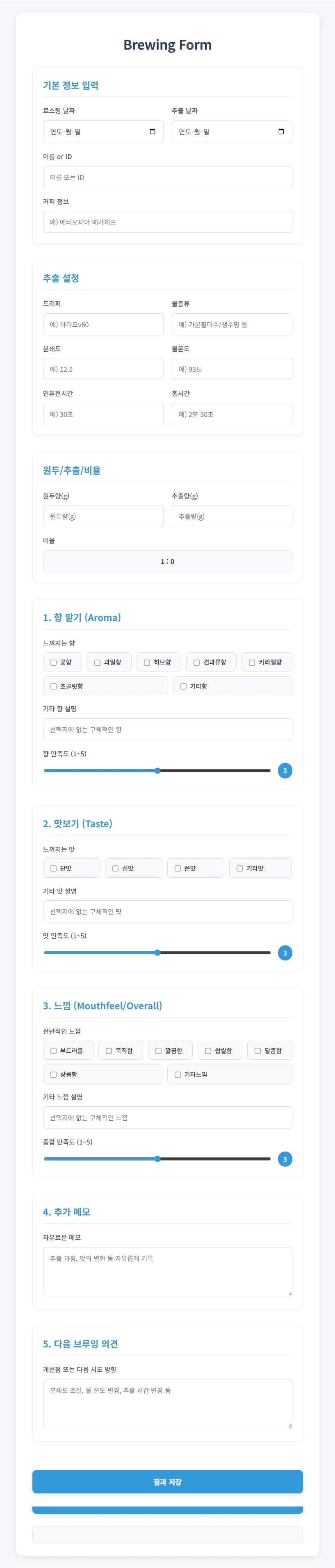Focus the 물온도 input field
This screenshot has height=1568, width=335.
coord(231,369)
